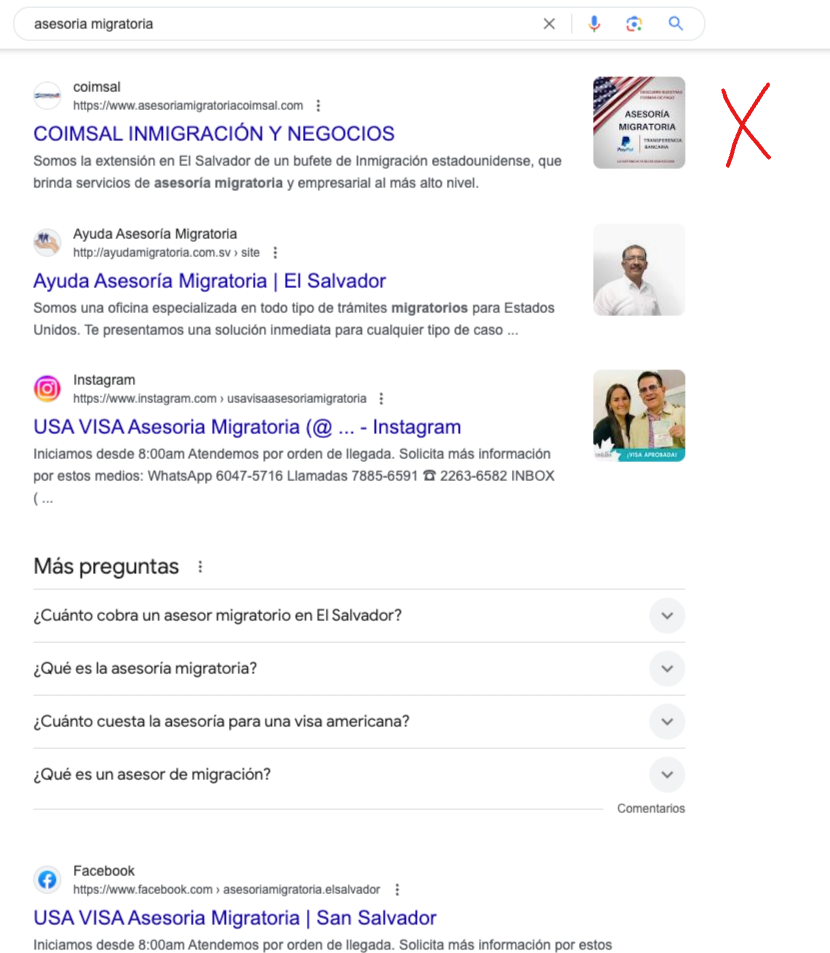Tap the search box with "asesoria migratoria"
Screen dimensions: 830x953
[358, 24]
